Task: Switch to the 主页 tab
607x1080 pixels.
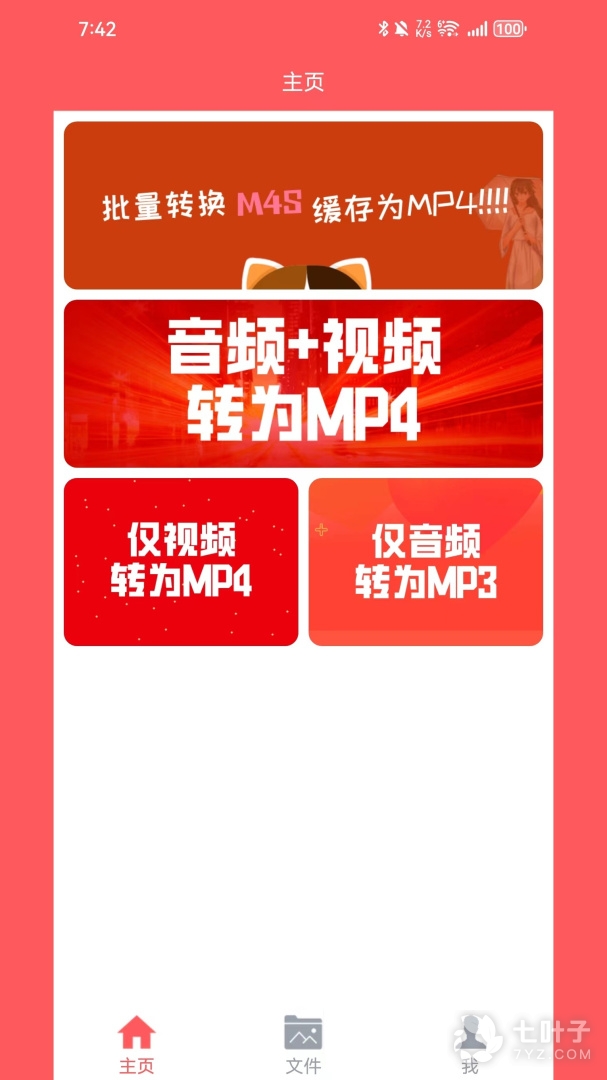Action: click(x=137, y=1044)
